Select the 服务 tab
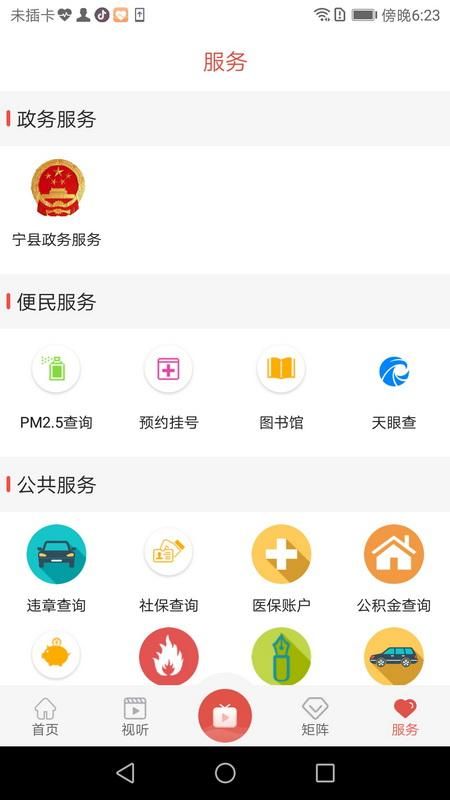The height and width of the screenshot is (800, 450). point(405,717)
